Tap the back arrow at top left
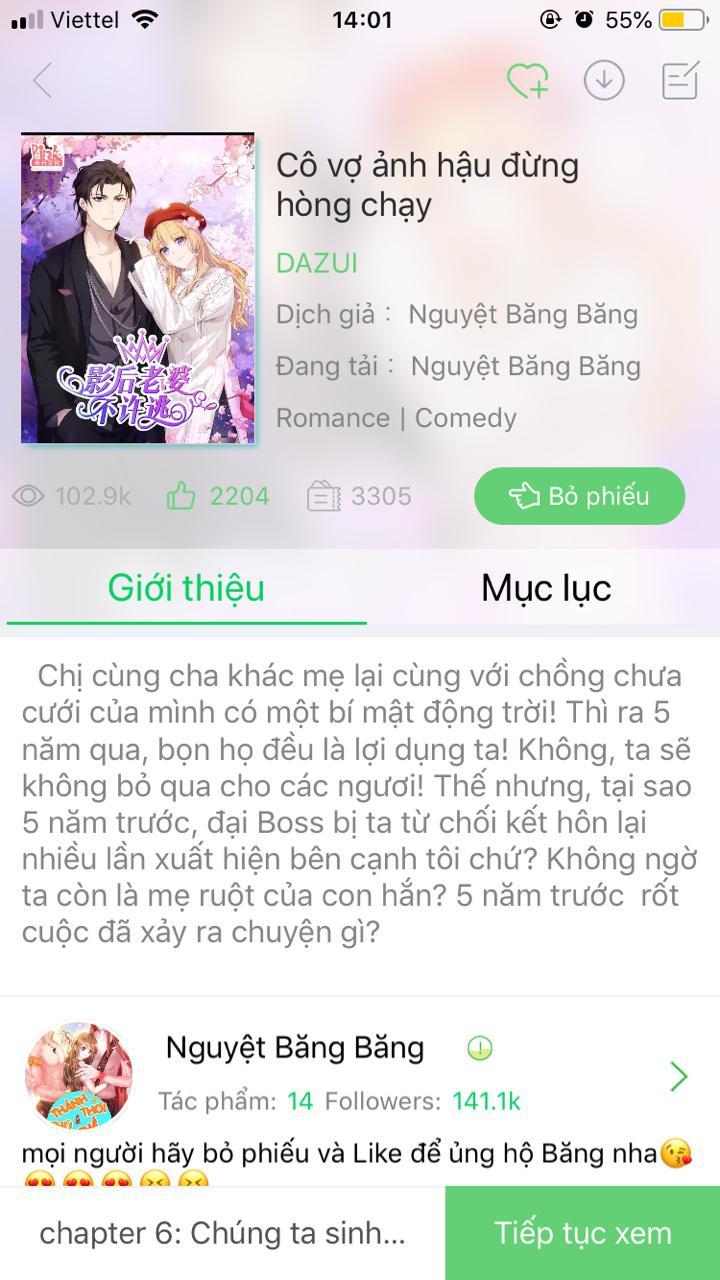Viewport: 720px width, 1280px height. click(x=42, y=81)
